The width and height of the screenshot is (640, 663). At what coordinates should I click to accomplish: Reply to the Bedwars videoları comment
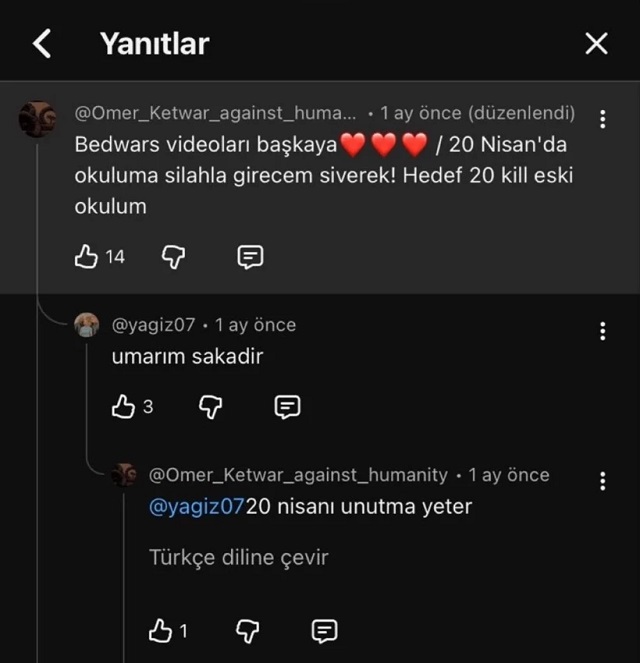[249, 257]
